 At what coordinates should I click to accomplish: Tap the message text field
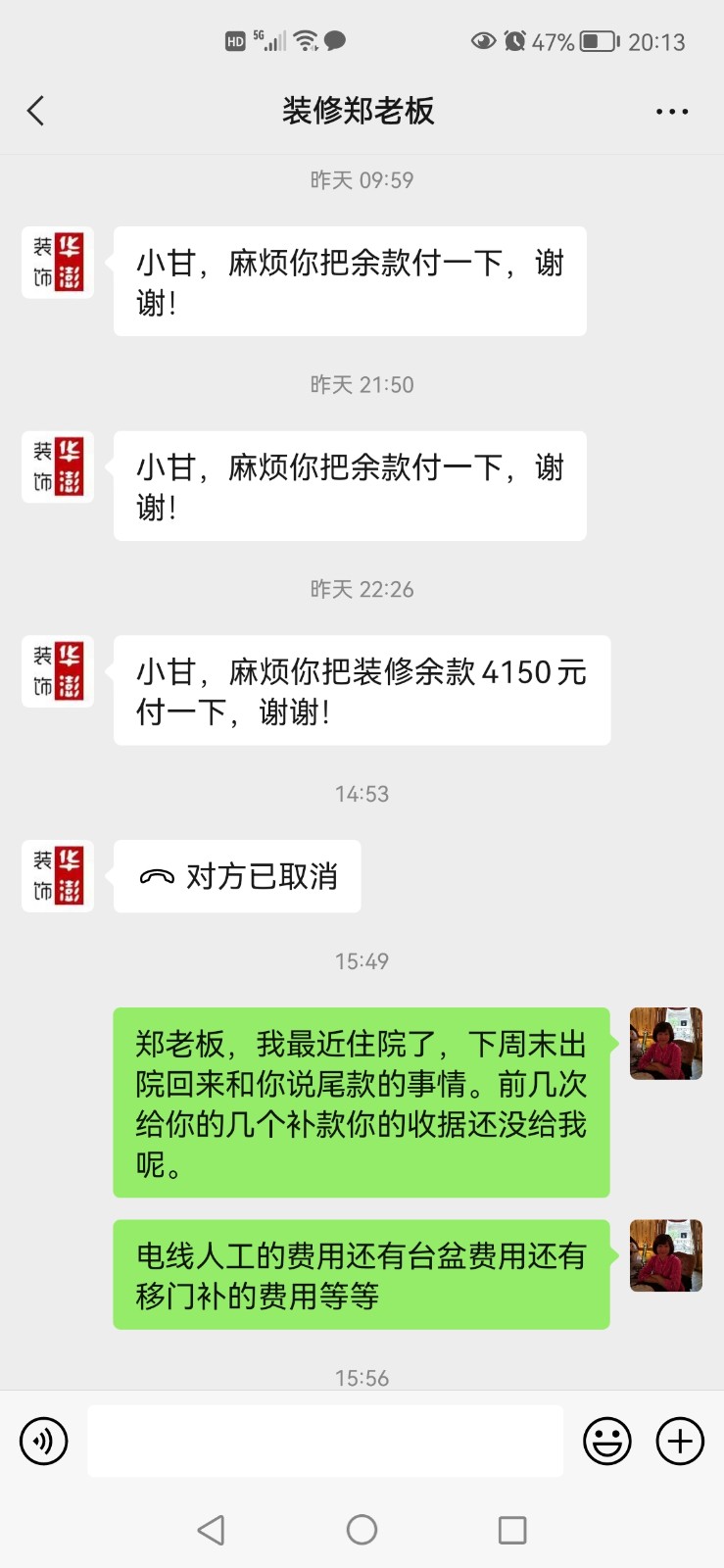point(325,1442)
